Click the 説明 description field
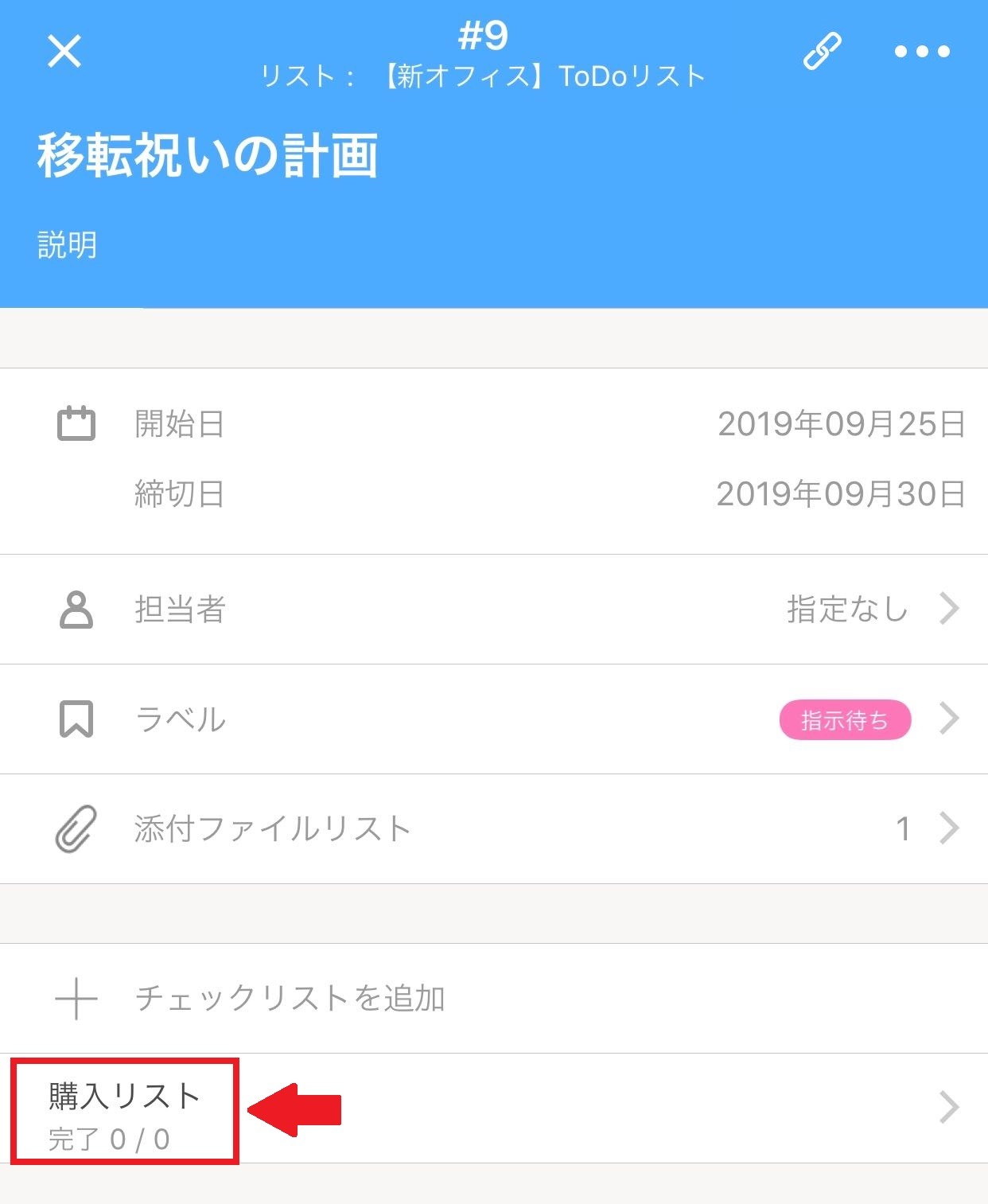 click(66, 245)
